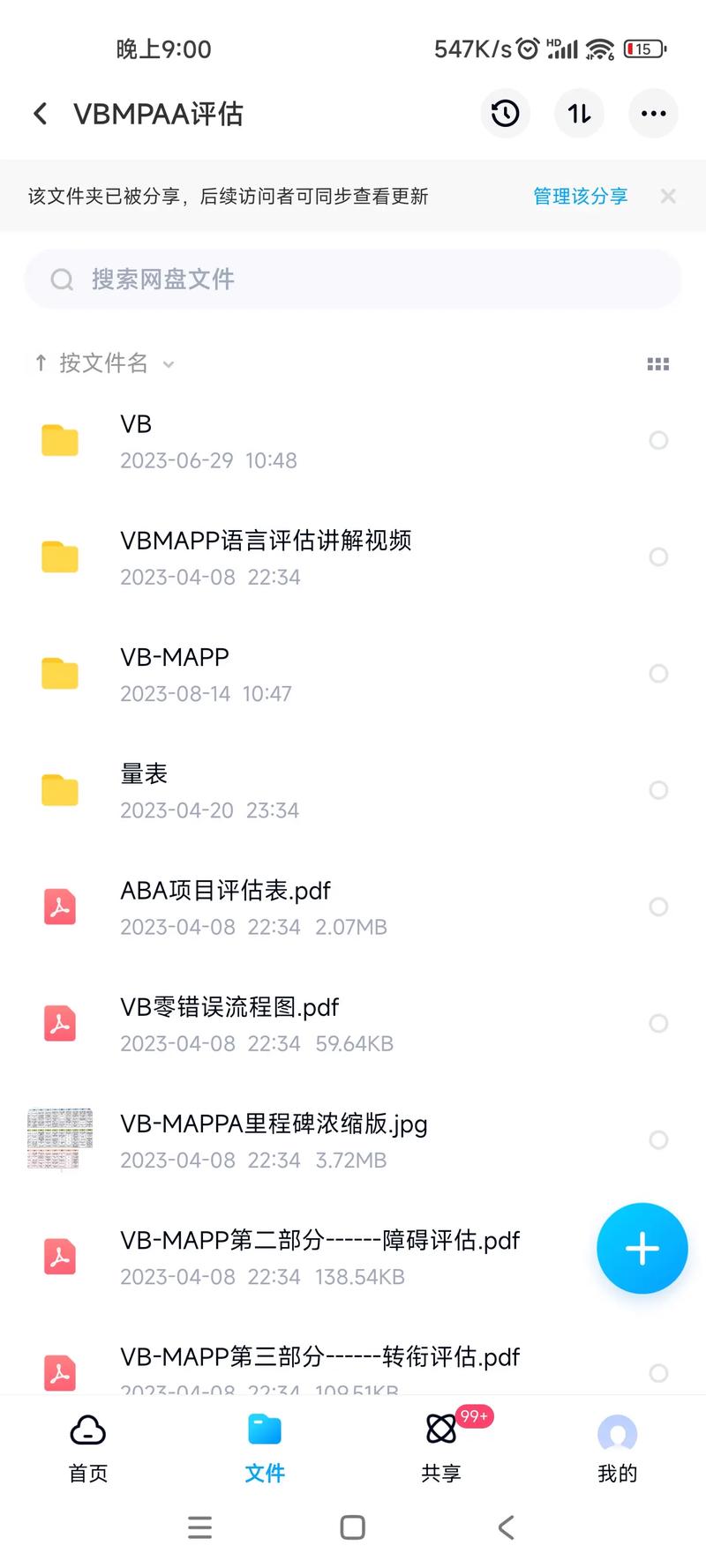The image size is (706, 1568).
Task: Dismiss the share notification banner
Action: [x=669, y=196]
